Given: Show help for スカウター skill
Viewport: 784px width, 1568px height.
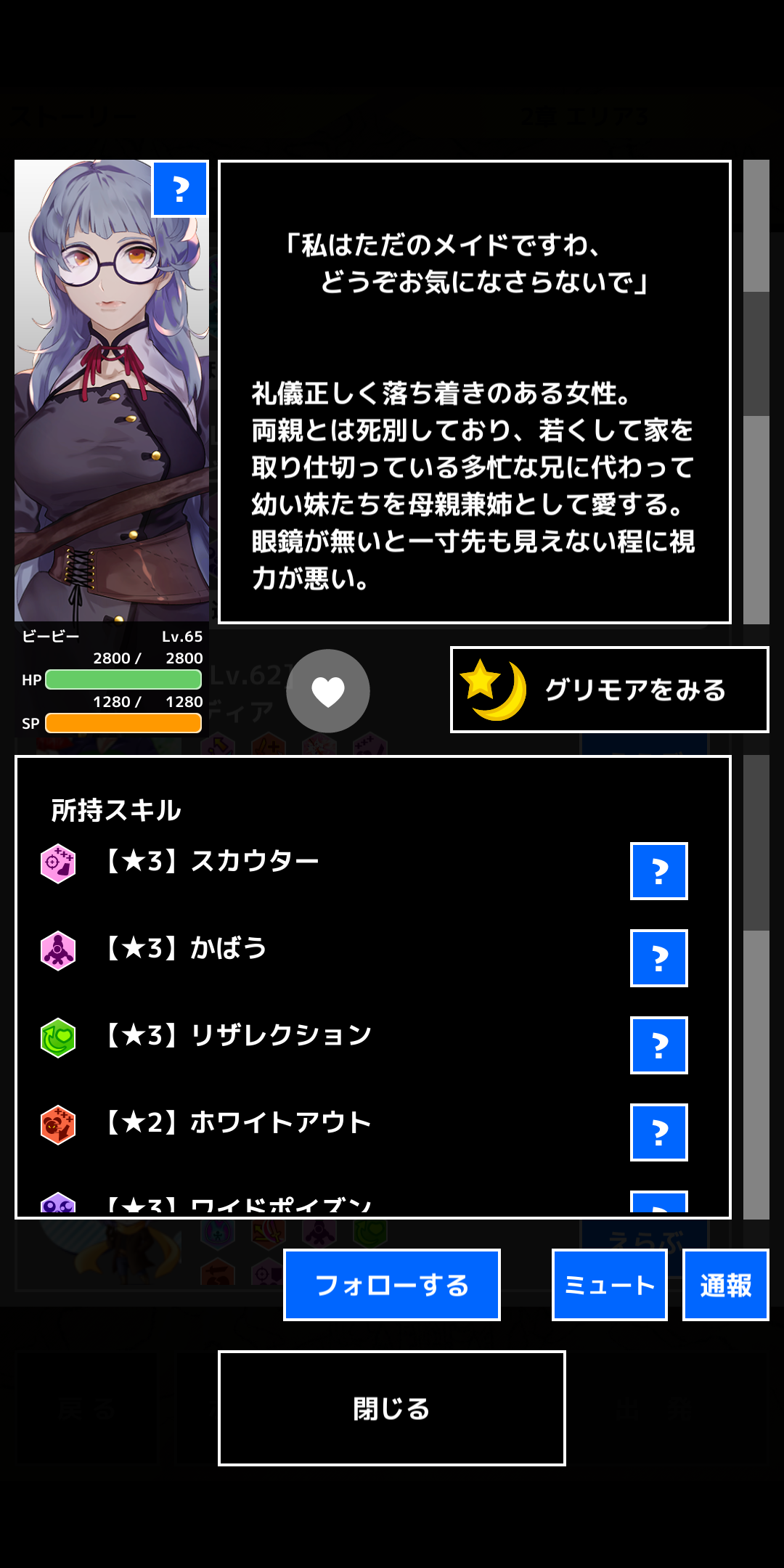Looking at the screenshot, I should (659, 871).
